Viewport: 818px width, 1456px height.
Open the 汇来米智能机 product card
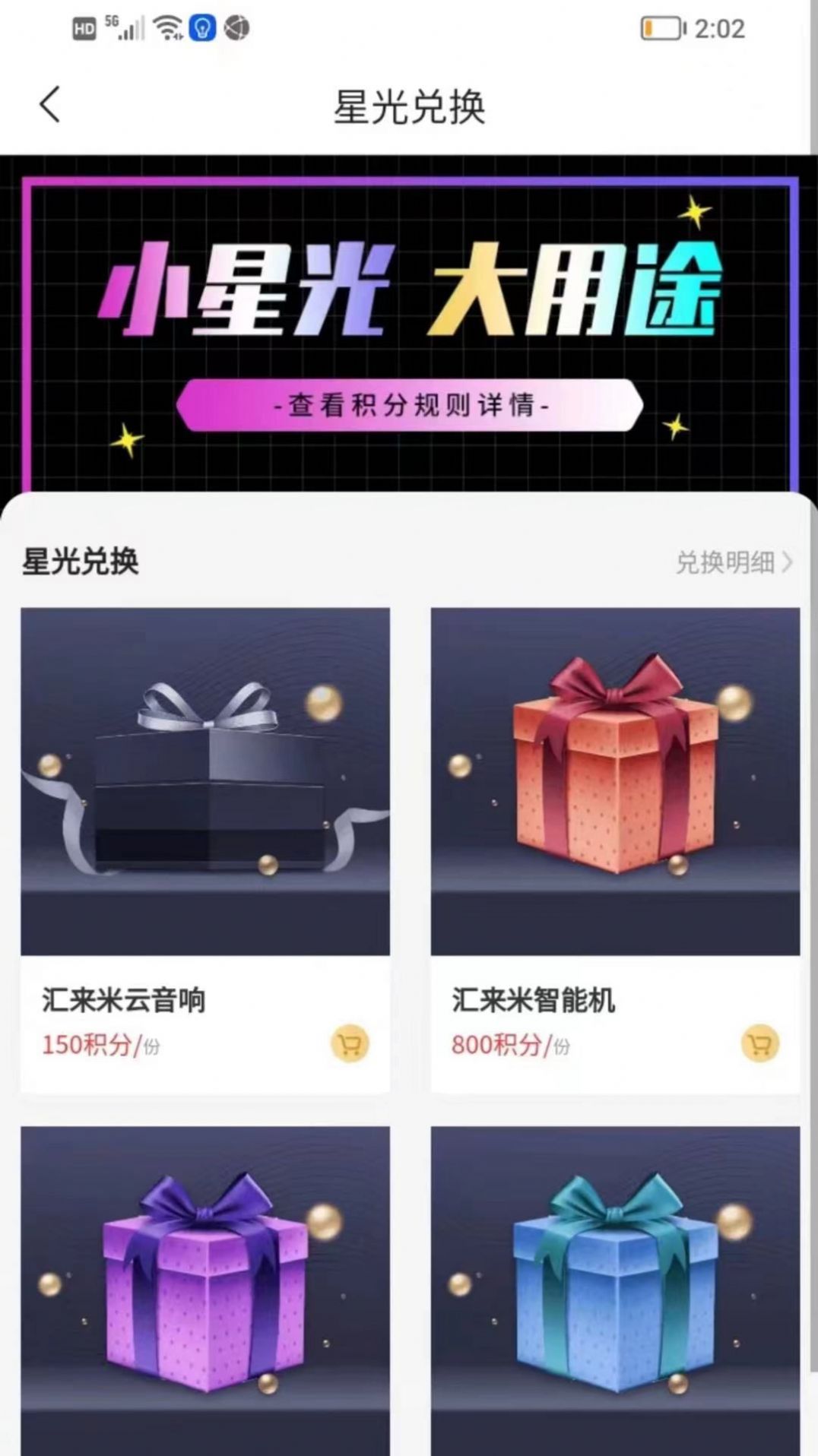coord(614,783)
